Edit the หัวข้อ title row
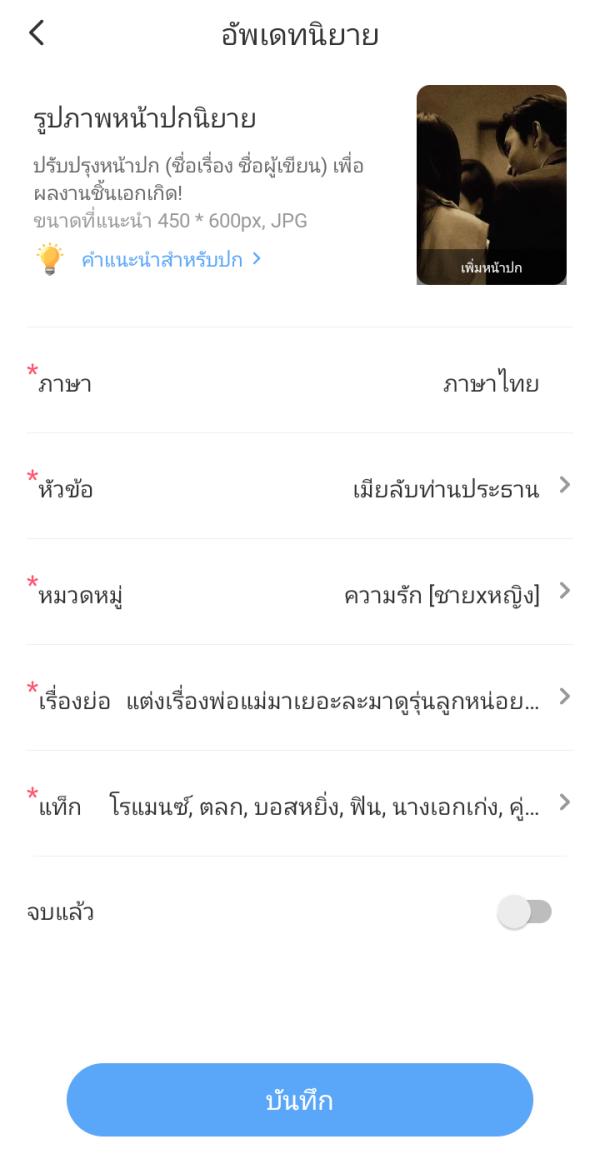Screen dimensions: 600x1164 300,489
